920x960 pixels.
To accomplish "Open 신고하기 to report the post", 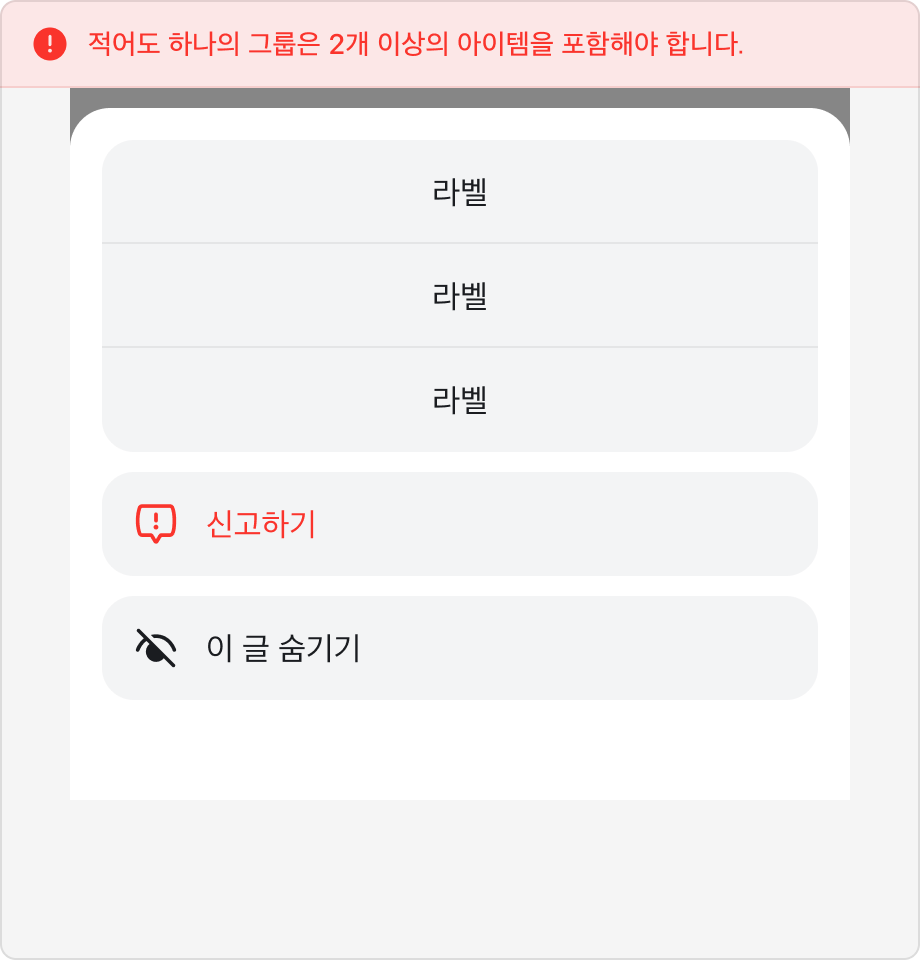I will [x=459, y=523].
